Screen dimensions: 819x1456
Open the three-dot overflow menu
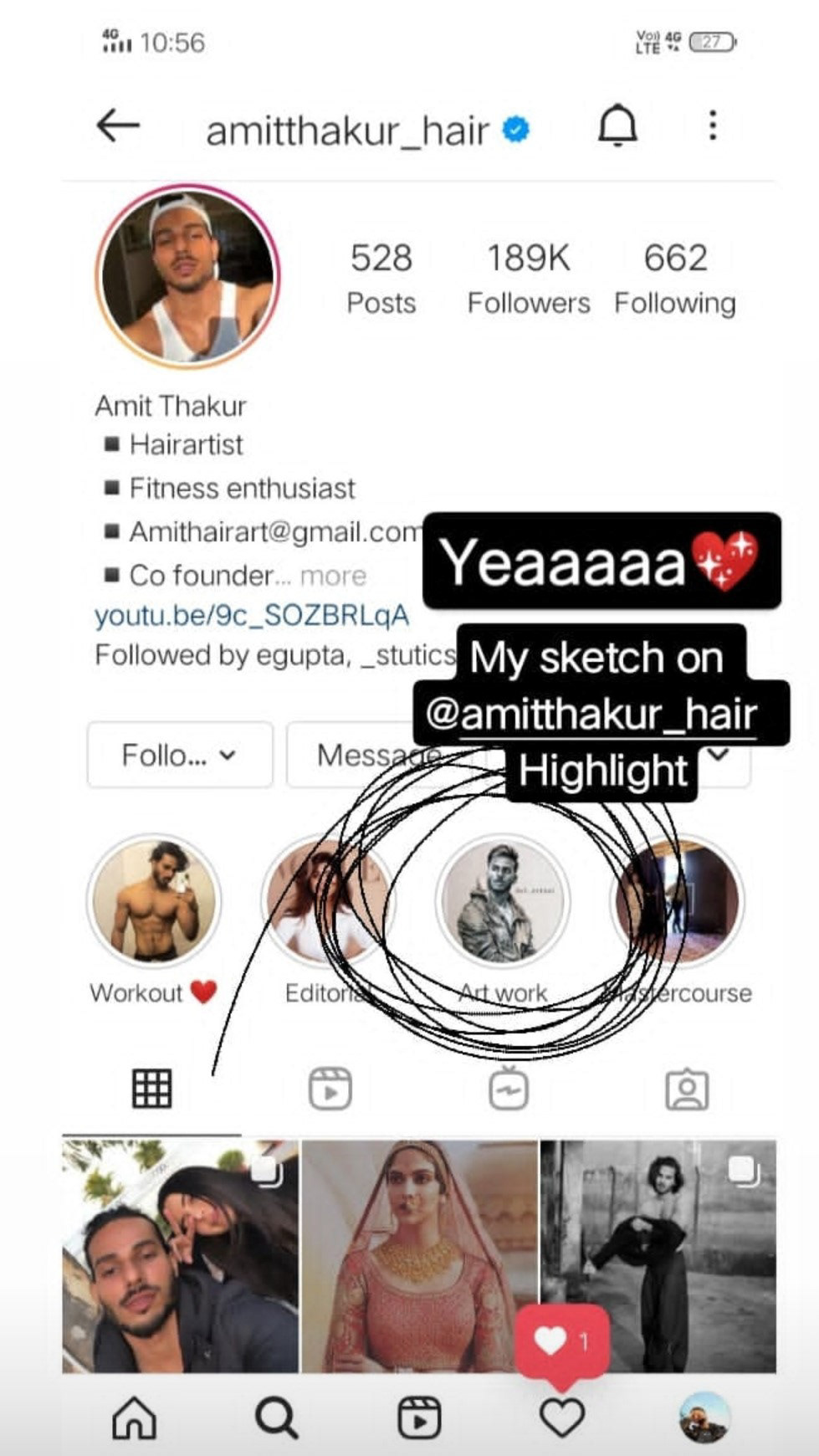coord(712,126)
